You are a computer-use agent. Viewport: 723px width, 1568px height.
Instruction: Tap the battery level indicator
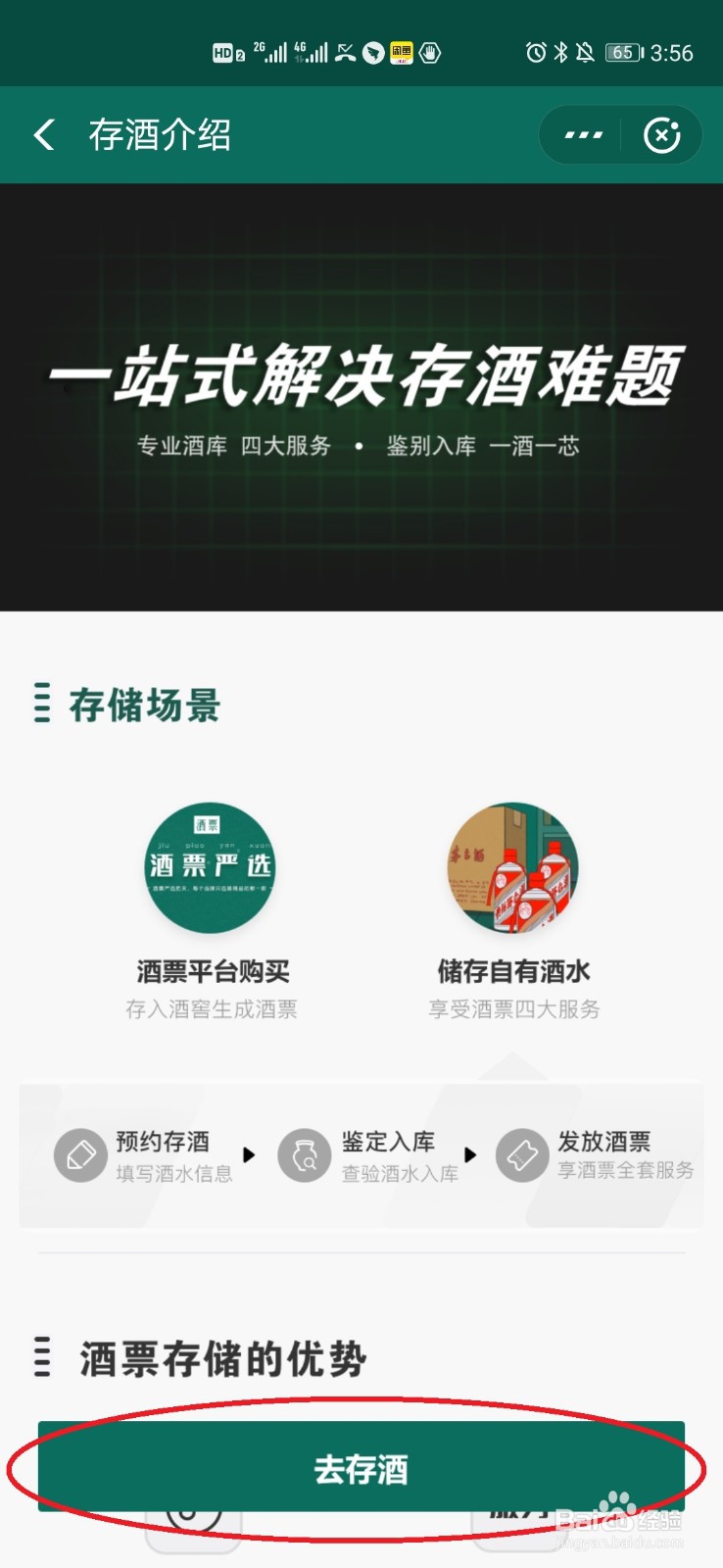click(x=624, y=53)
